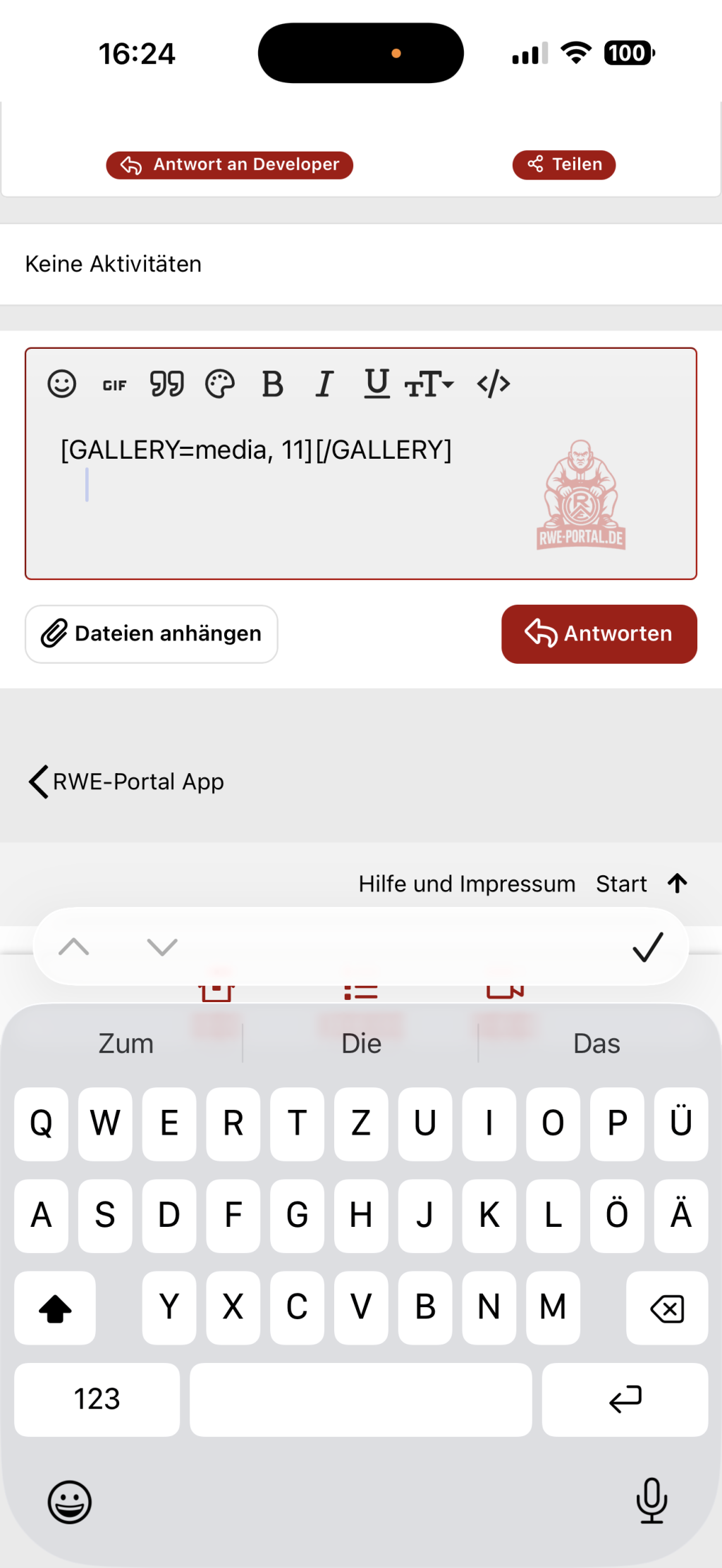Insert a quote block

pyautogui.click(x=167, y=384)
